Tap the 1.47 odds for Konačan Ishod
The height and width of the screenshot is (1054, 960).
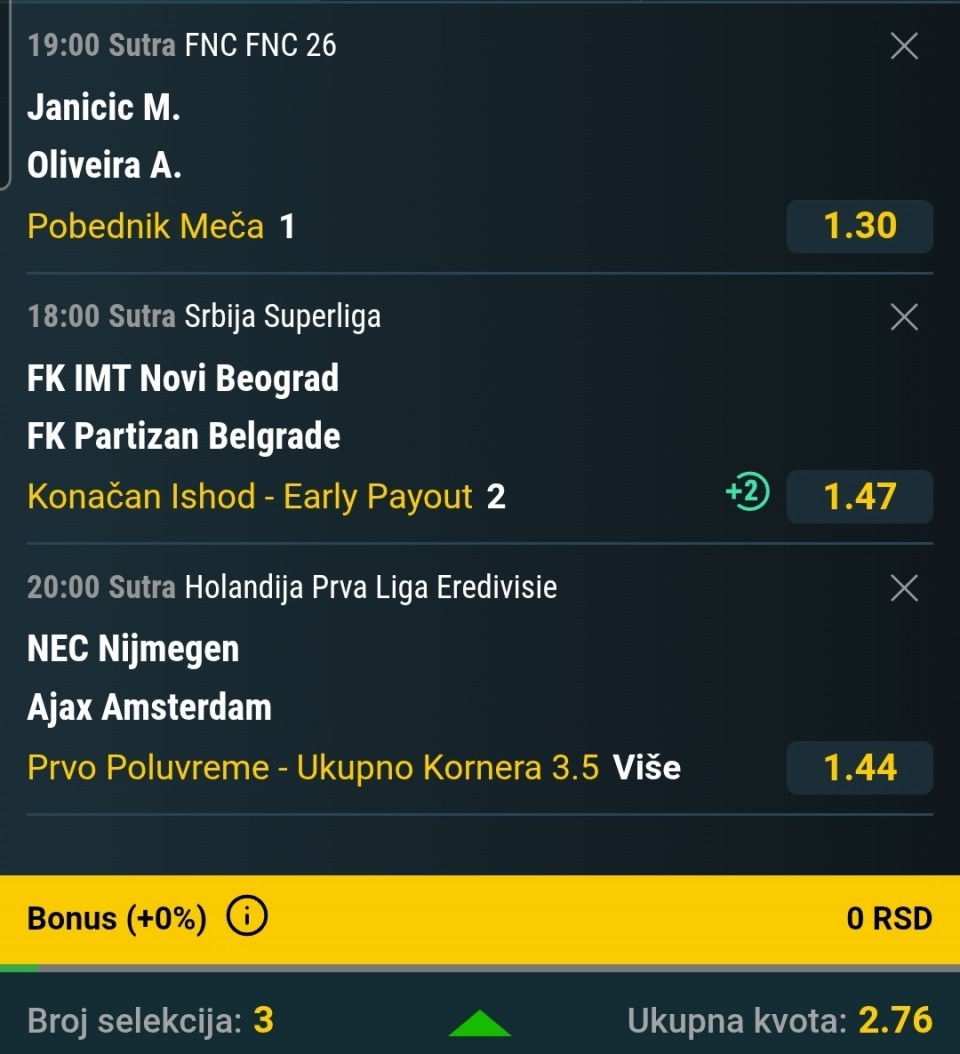coord(860,497)
